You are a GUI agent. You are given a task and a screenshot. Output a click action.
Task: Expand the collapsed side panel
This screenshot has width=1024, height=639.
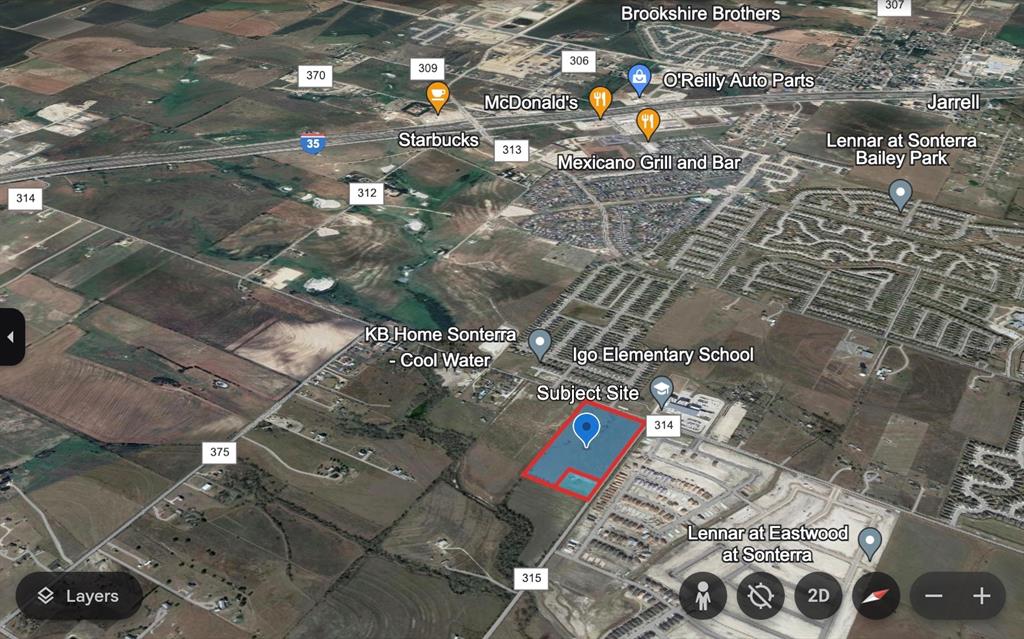[x=11, y=337]
